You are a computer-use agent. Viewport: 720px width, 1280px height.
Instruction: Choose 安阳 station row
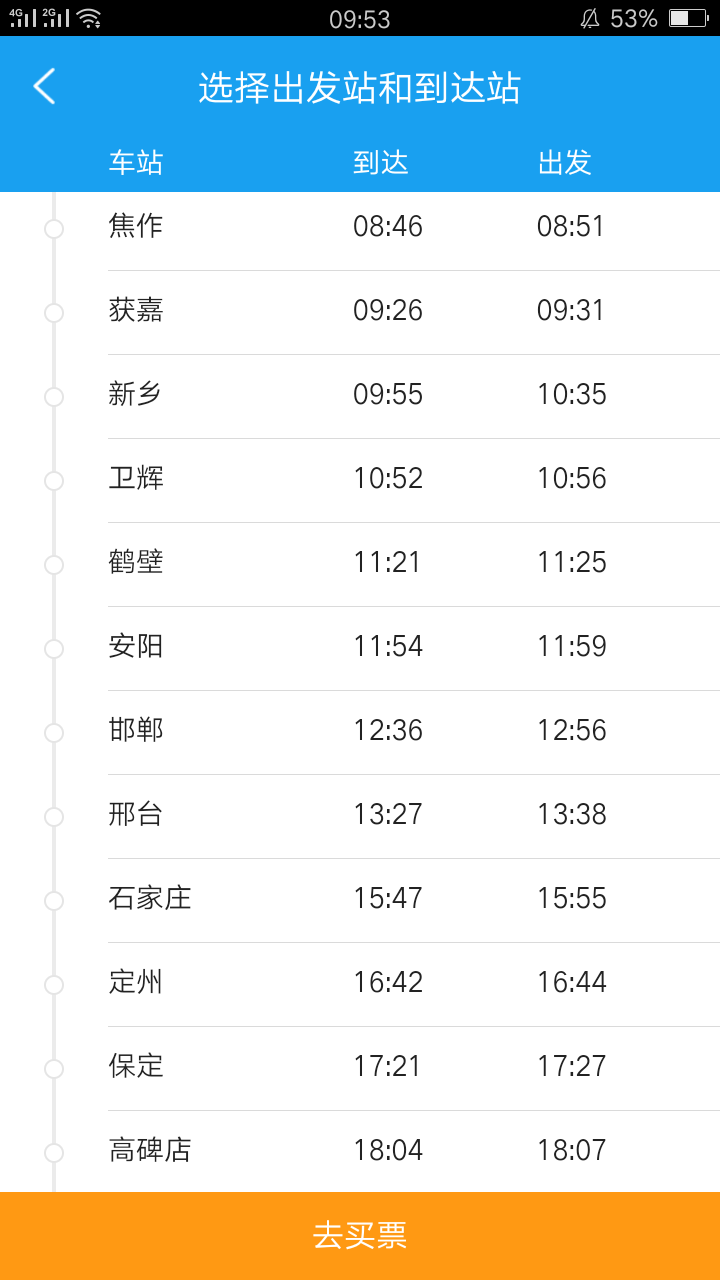click(x=360, y=649)
